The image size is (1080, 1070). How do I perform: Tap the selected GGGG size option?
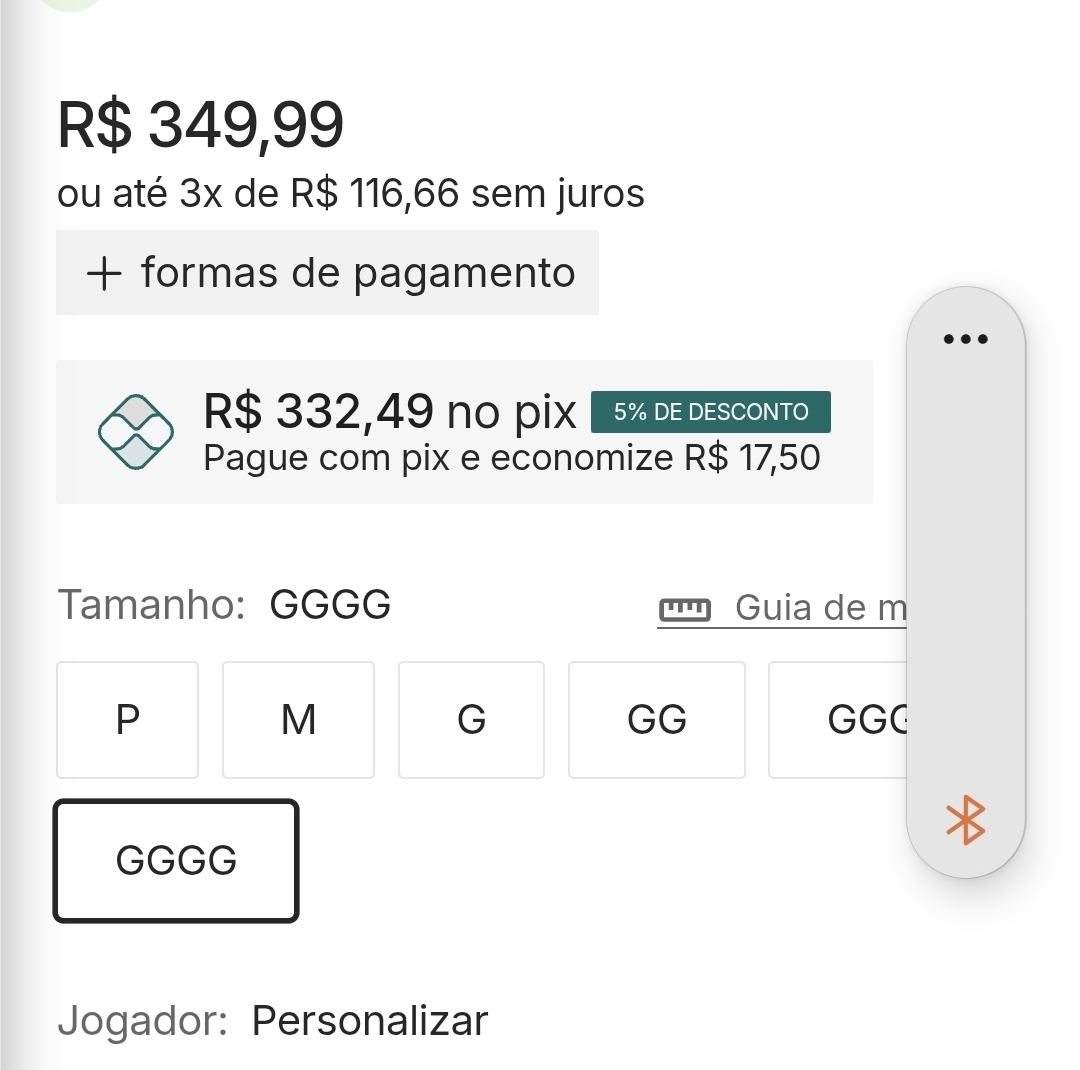pos(176,860)
